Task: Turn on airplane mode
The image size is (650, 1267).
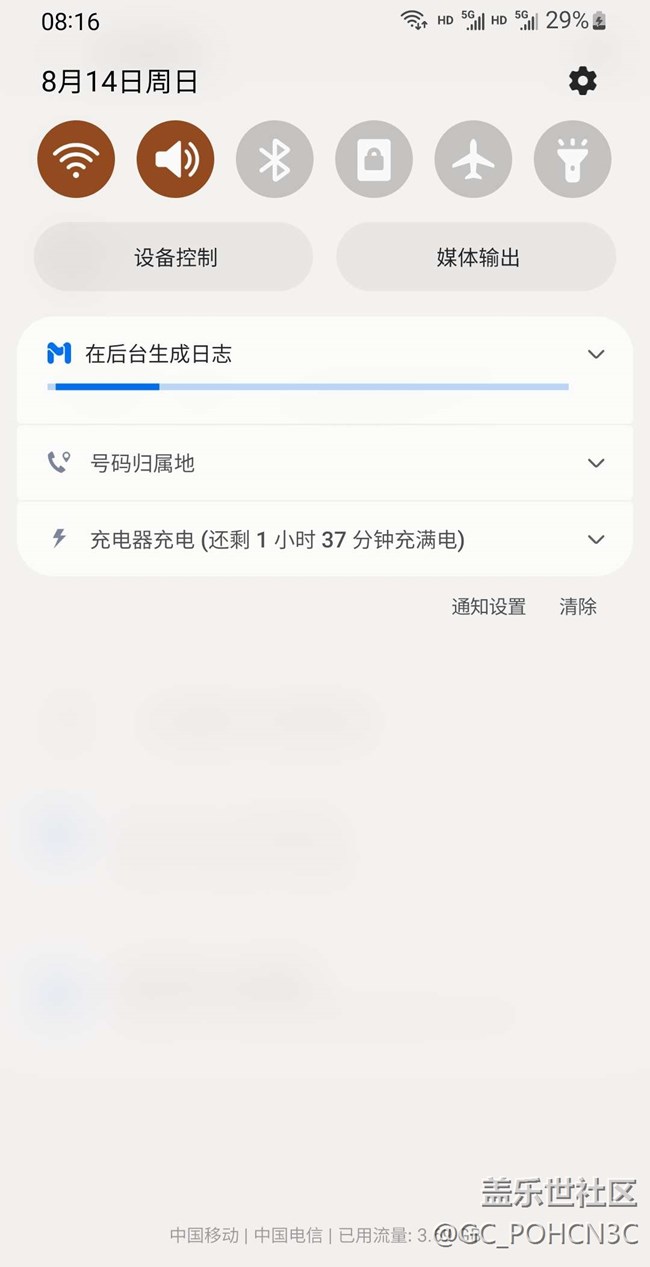Action: point(473,159)
